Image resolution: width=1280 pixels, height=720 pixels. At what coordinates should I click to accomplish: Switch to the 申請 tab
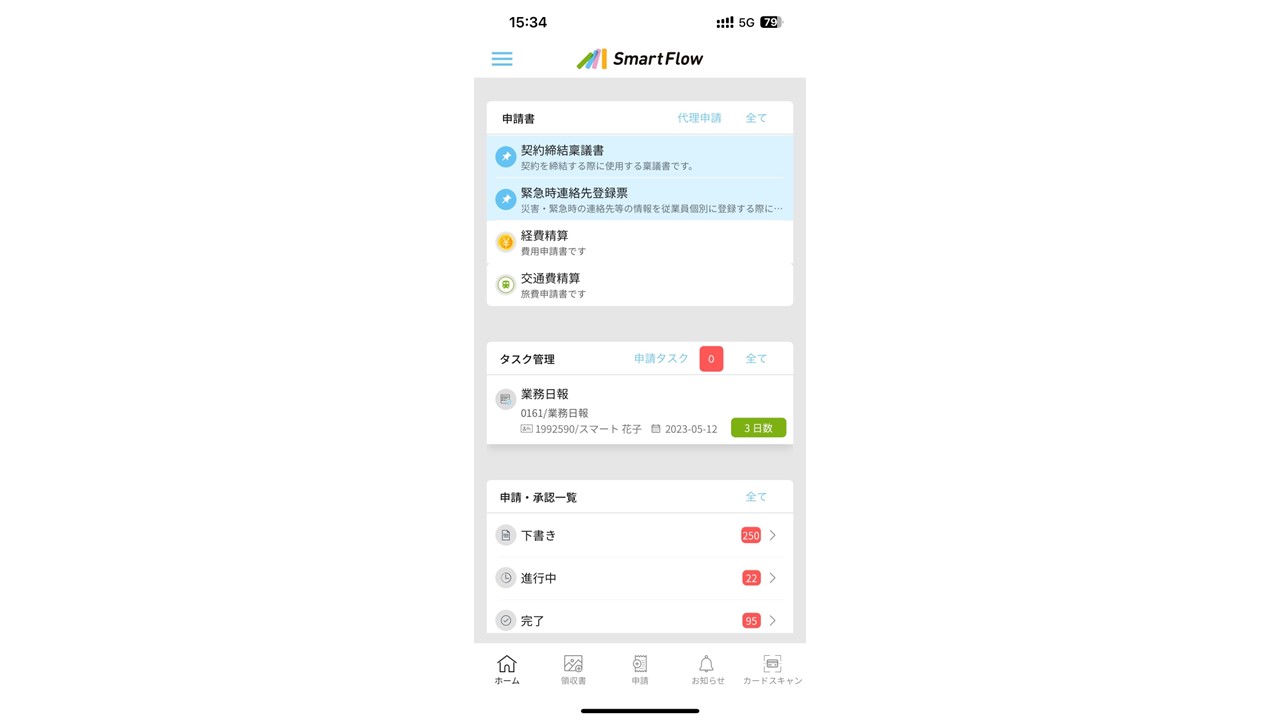point(640,669)
